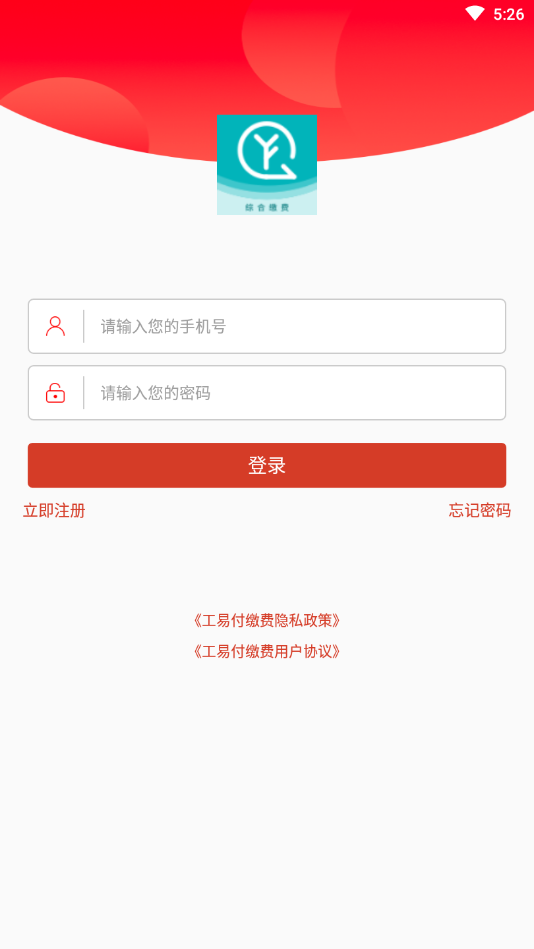Tap the phone number input field
The height and width of the screenshot is (949, 534).
click(267, 326)
